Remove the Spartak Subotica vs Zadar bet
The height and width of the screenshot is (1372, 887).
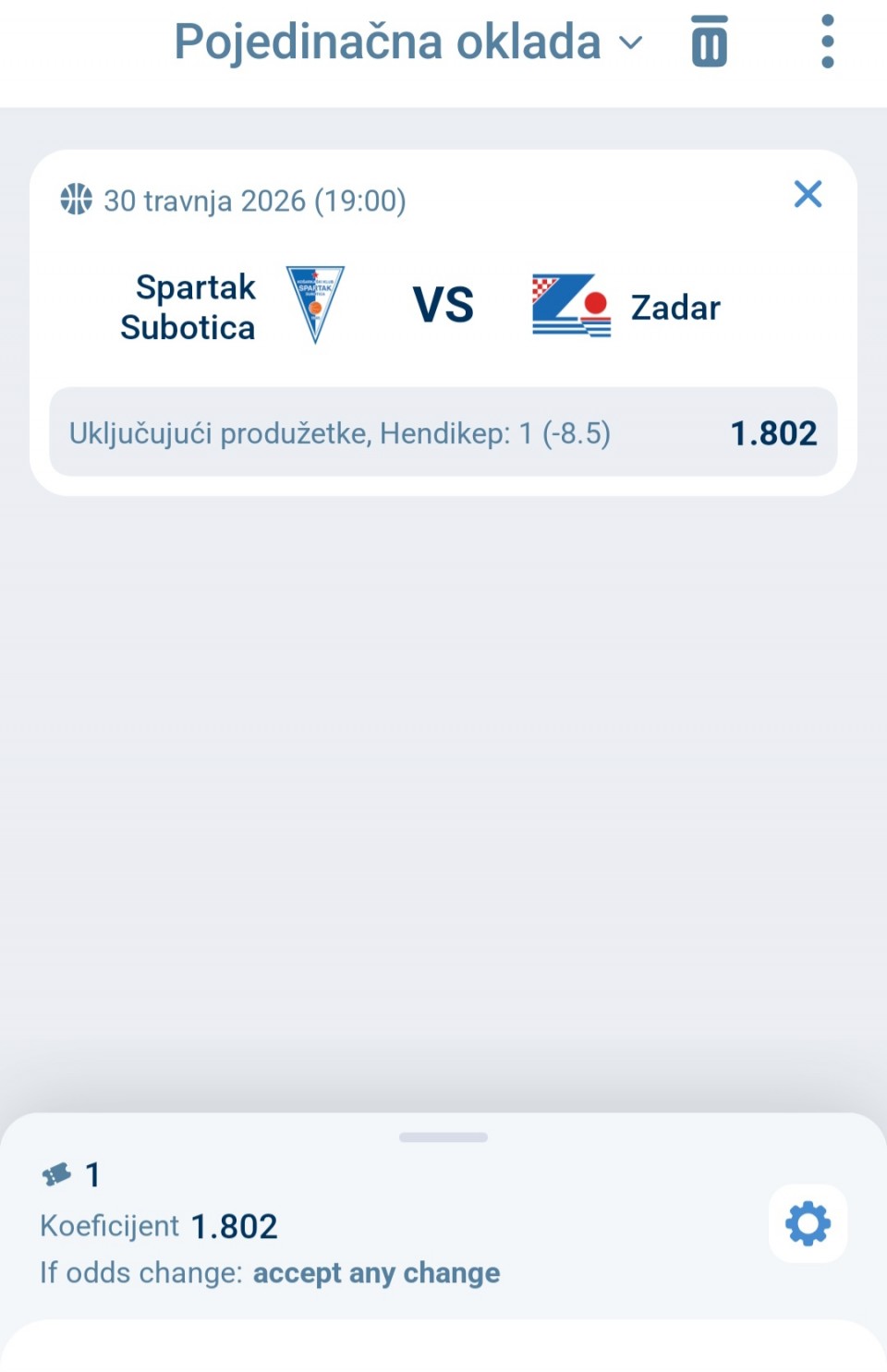click(x=808, y=194)
